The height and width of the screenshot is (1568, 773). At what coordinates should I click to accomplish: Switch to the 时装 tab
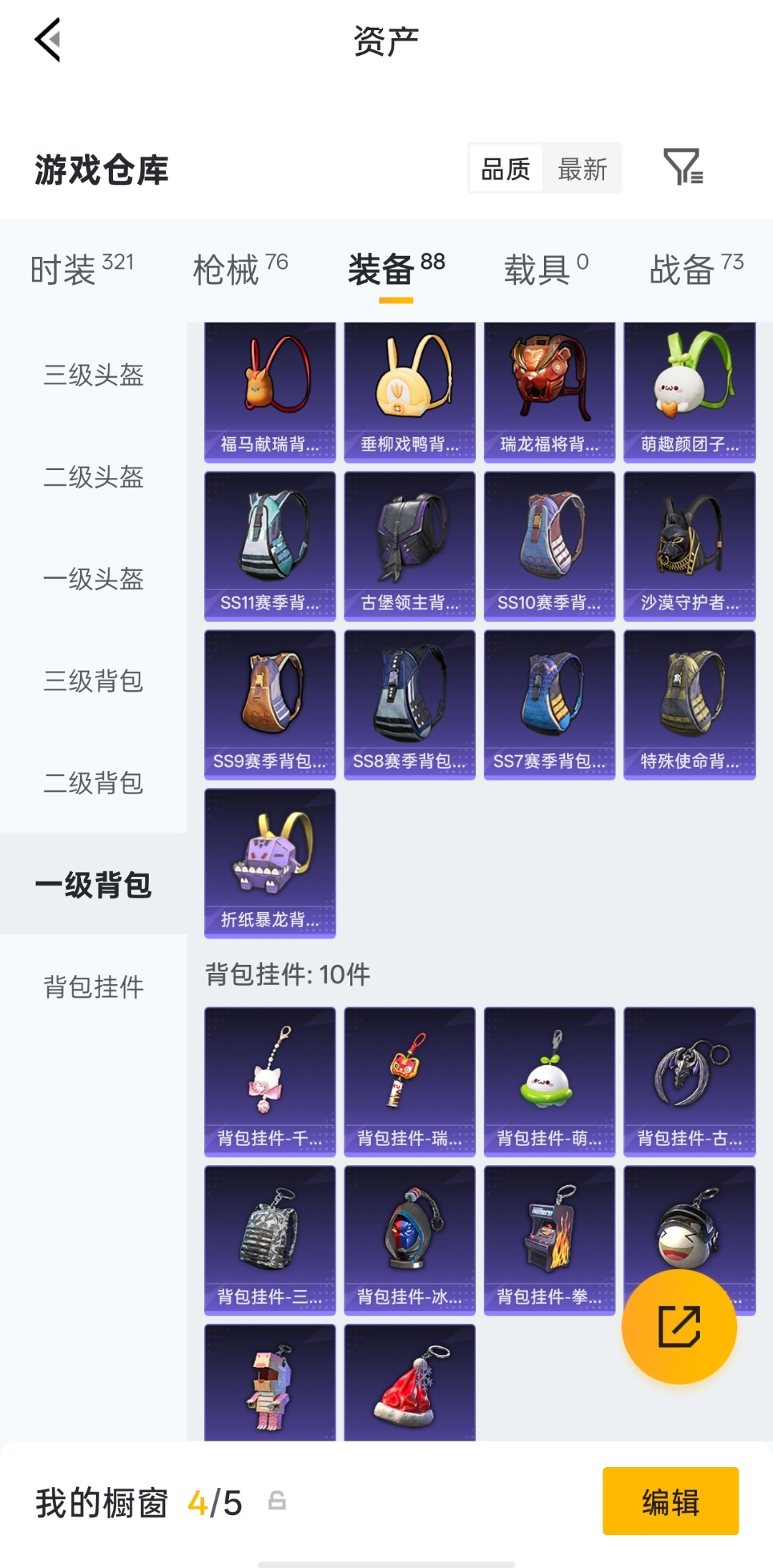tap(82, 270)
